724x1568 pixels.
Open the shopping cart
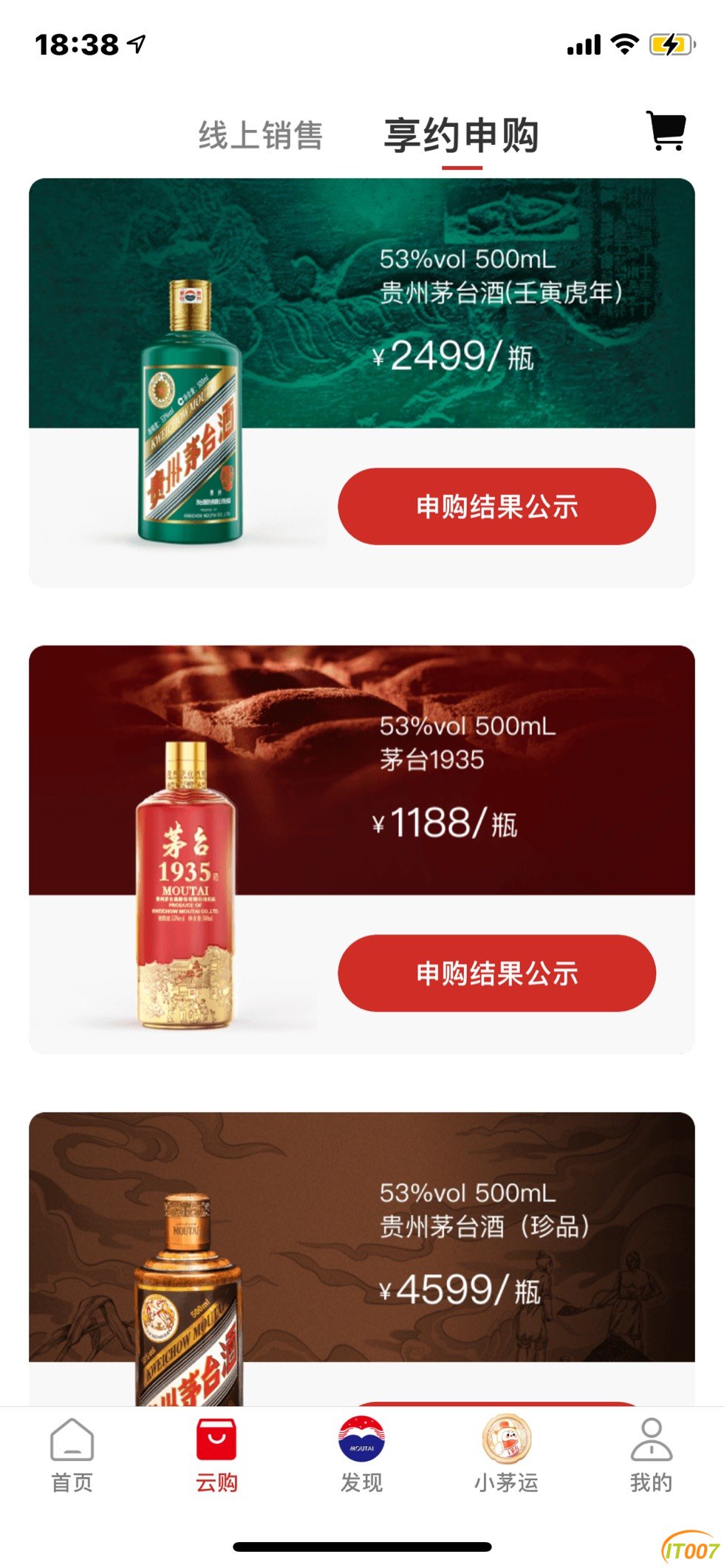(666, 131)
